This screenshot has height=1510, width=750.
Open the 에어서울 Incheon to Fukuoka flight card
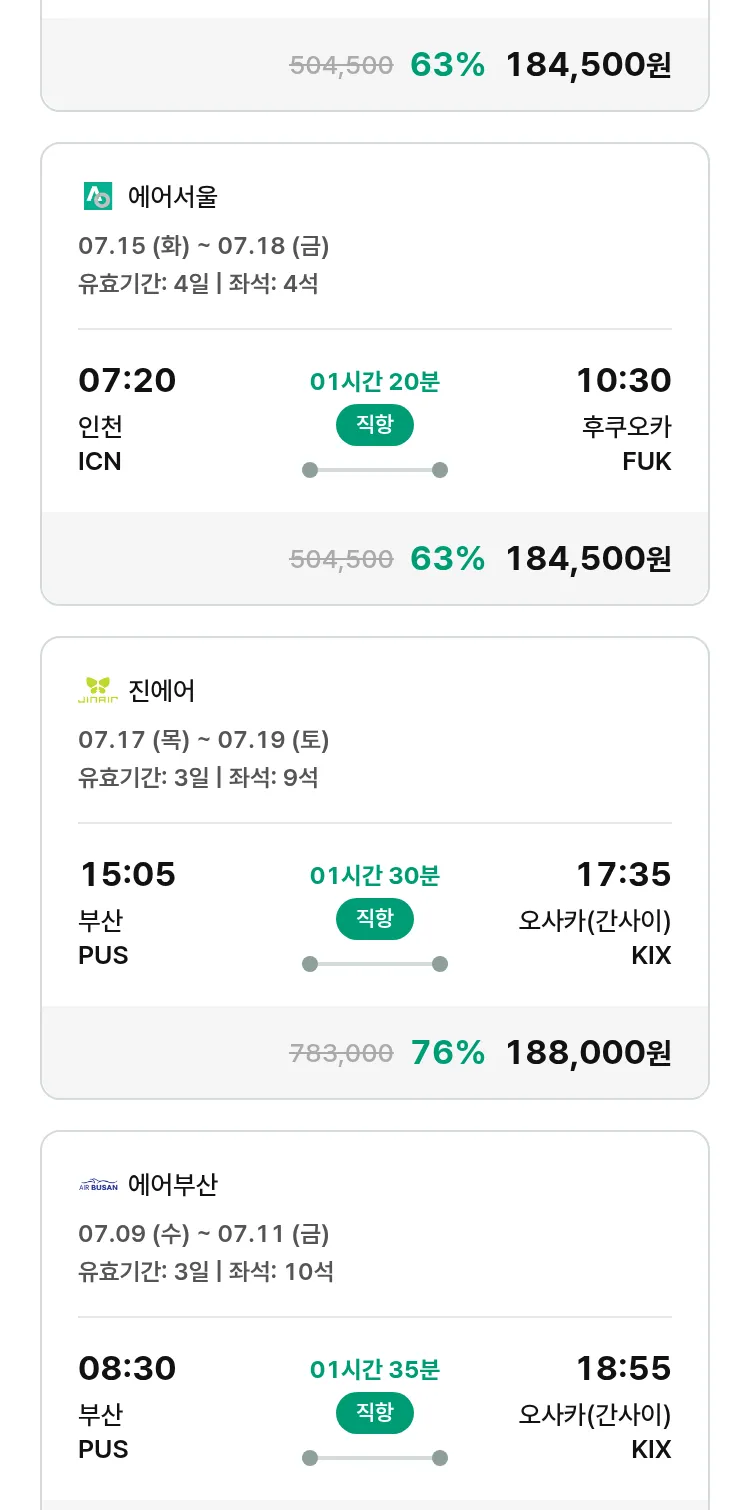click(x=375, y=374)
